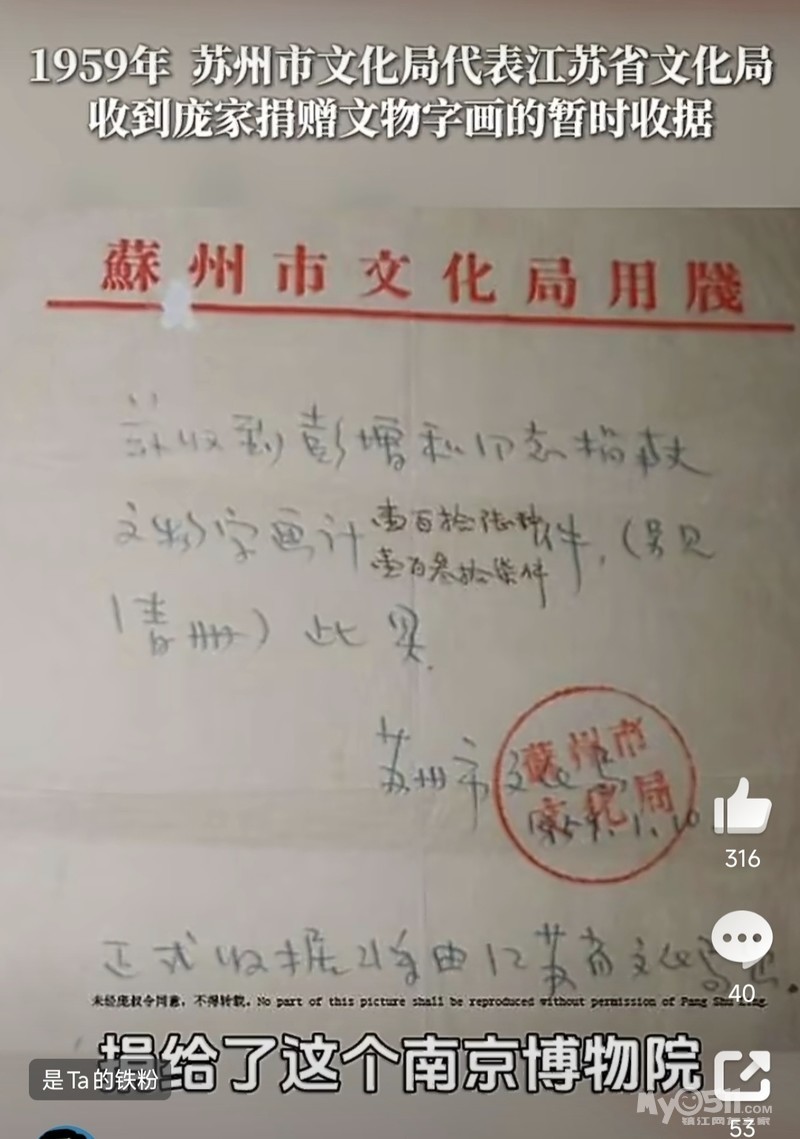The width and height of the screenshot is (800, 1139).
Task: Share this video using the share icon
Action: pos(742,1075)
